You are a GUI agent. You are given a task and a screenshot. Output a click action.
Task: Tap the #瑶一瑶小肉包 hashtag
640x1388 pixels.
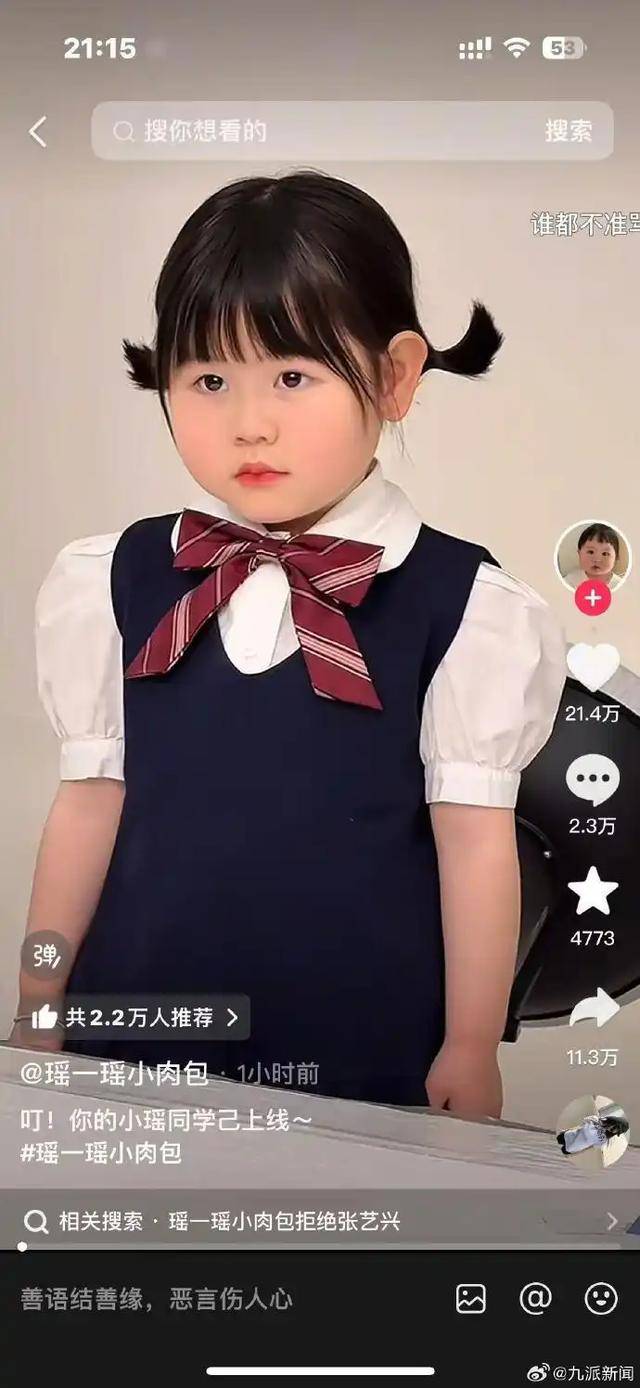[x=101, y=1152]
